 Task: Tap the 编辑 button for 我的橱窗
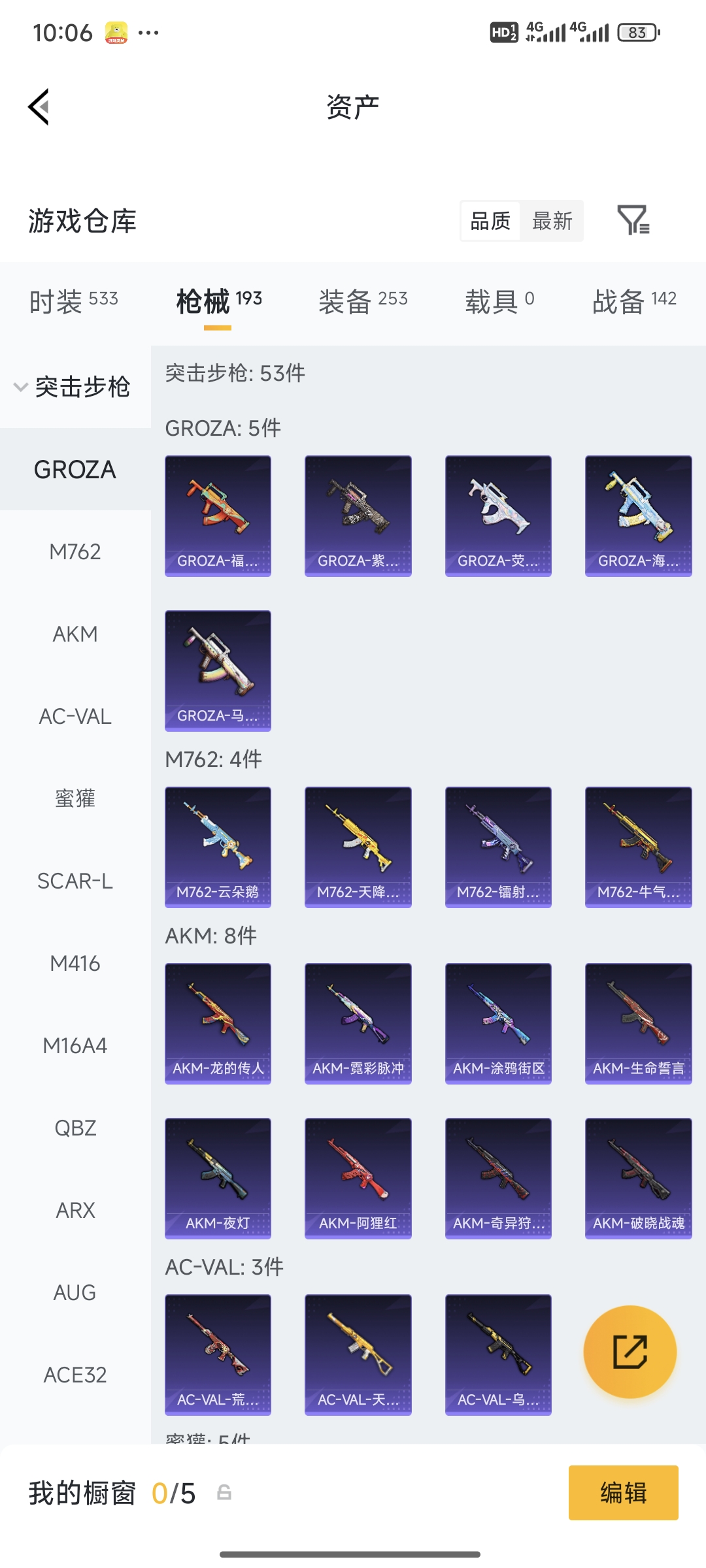click(624, 1493)
